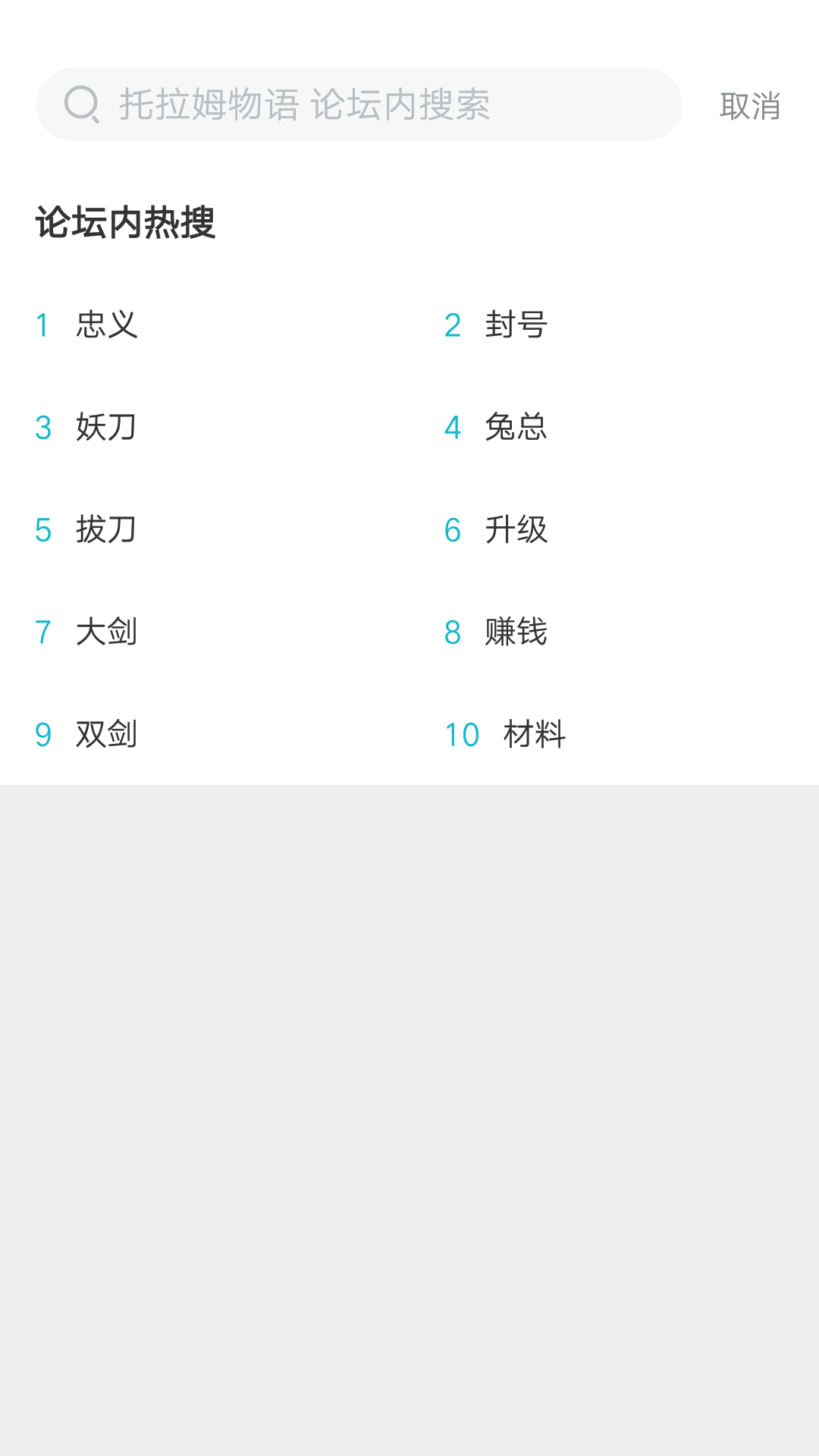819x1456 pixels.
Task: Select hot search item 忠义
Action: (105, 325)
